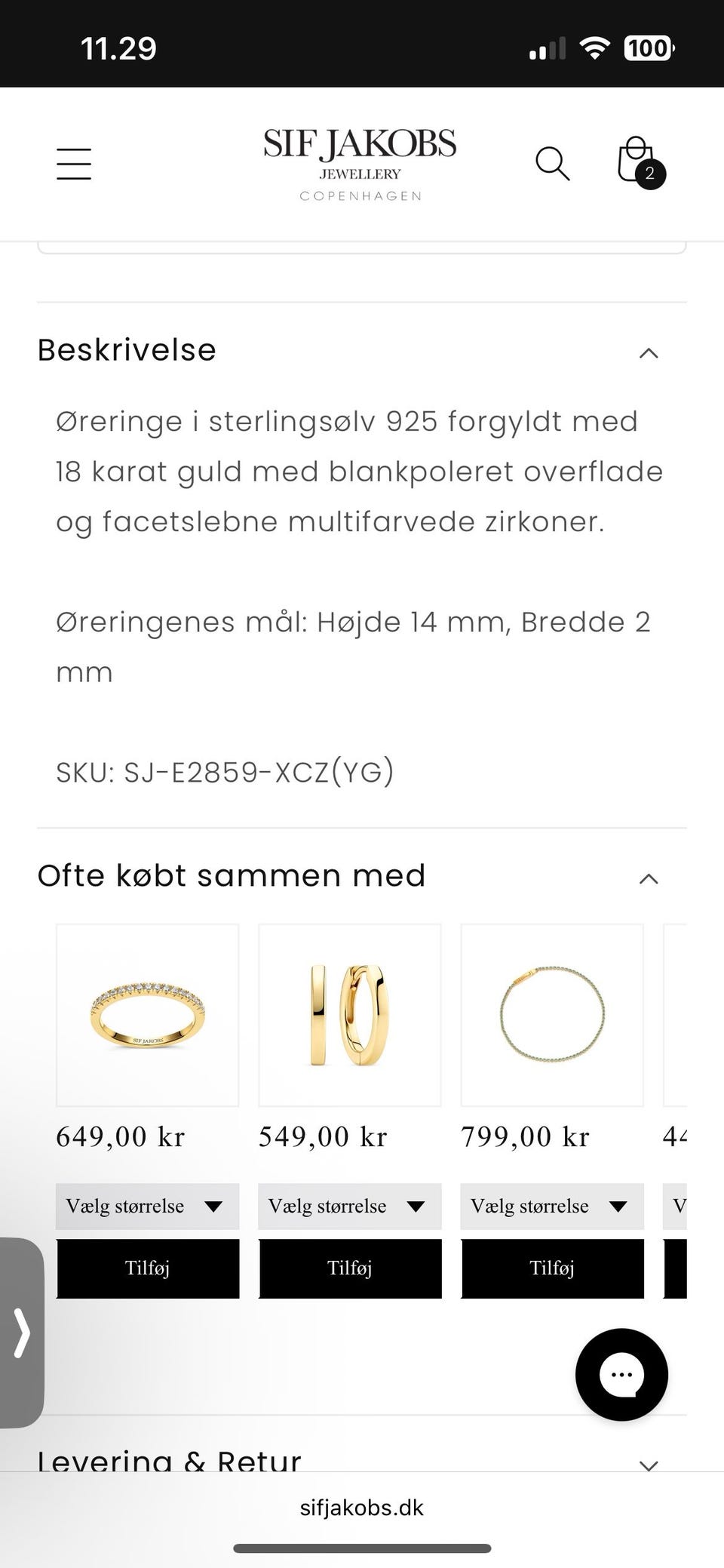The width and height of the screenshot is (724, 1568).
Task: Open the hamburger navigation menu
Action: [72, 162]
